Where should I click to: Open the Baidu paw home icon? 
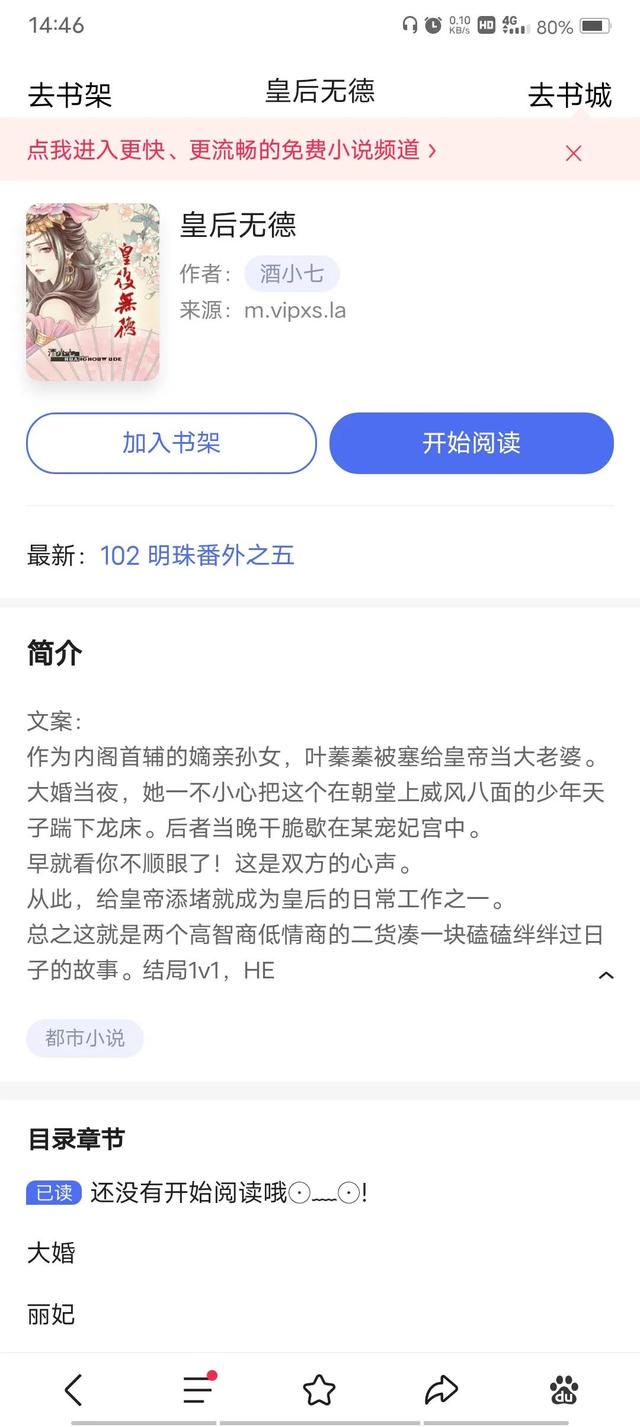tap(564, 1389)
